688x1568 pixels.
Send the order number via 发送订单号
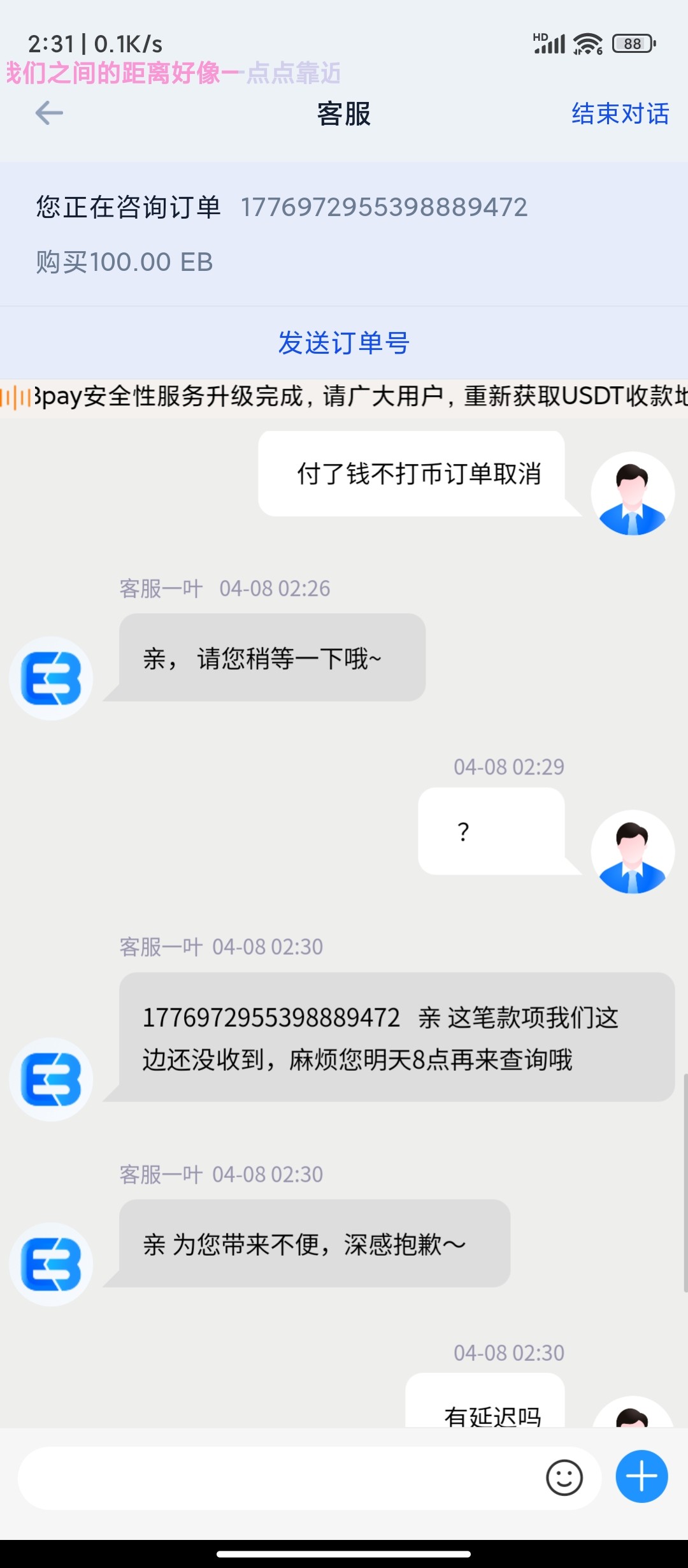coord(344,343)
